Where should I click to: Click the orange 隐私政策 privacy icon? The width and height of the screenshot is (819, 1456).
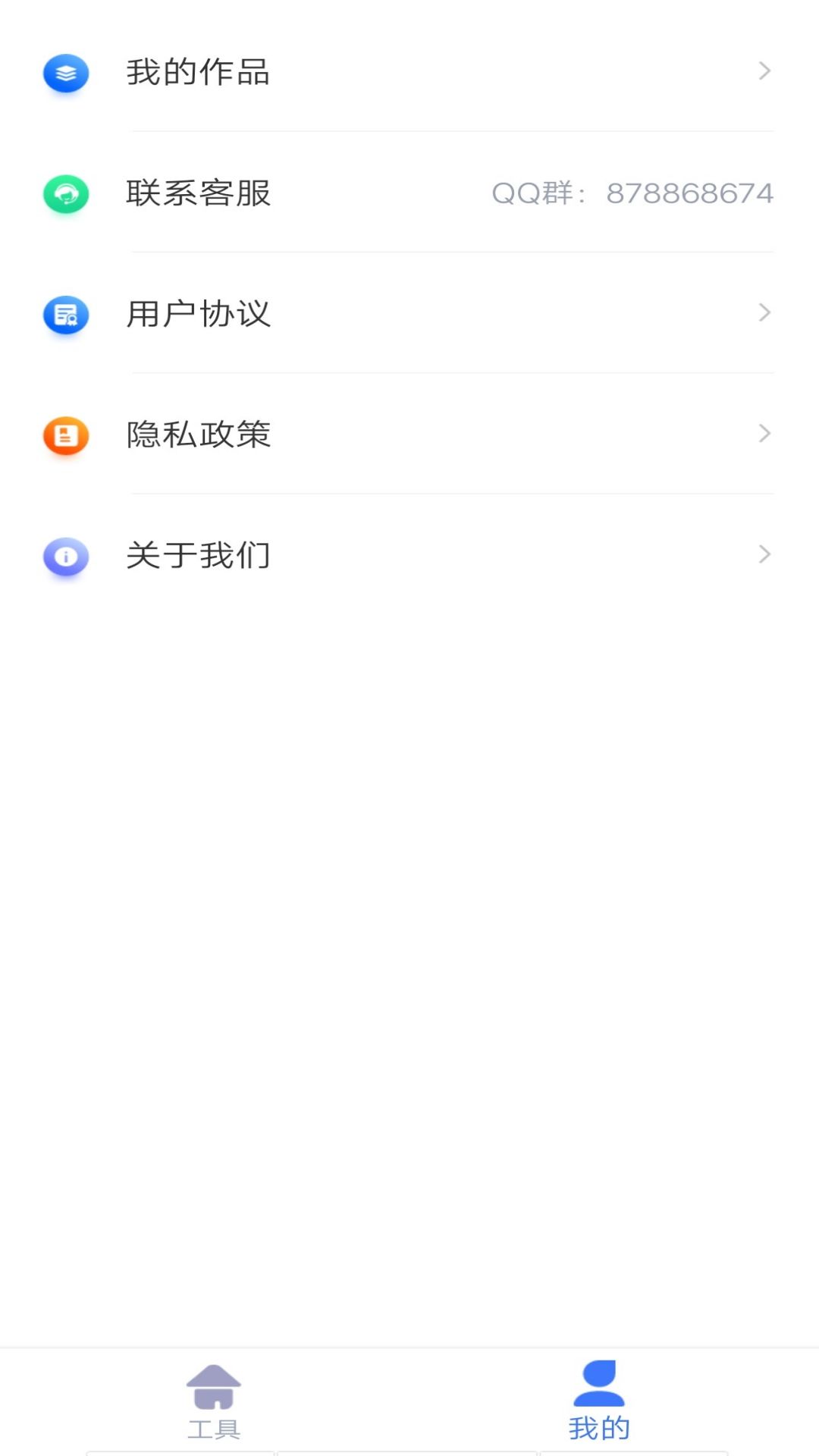tap(65, 435)
